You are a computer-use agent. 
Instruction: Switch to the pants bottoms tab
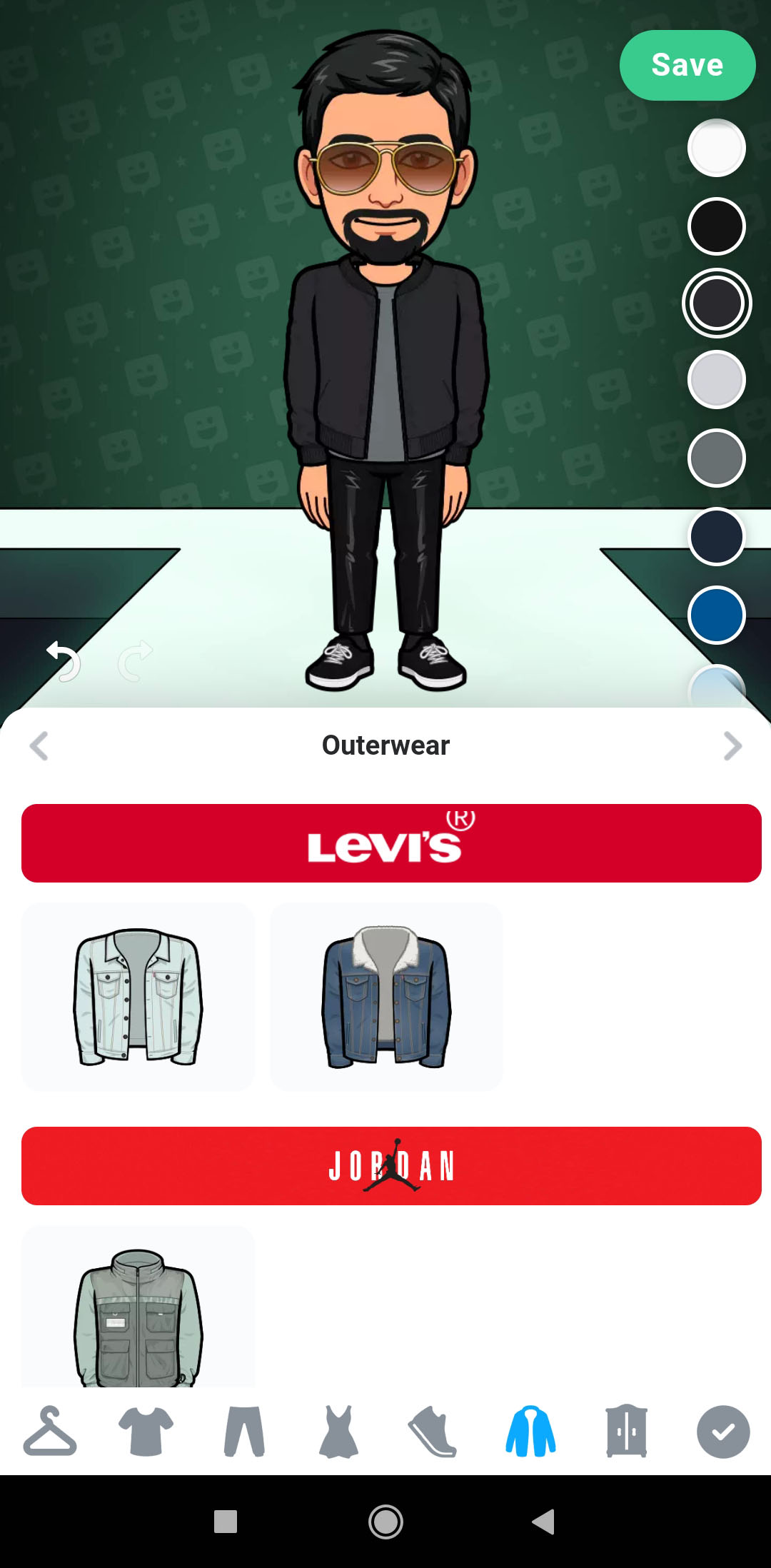tap(244, 1431)
